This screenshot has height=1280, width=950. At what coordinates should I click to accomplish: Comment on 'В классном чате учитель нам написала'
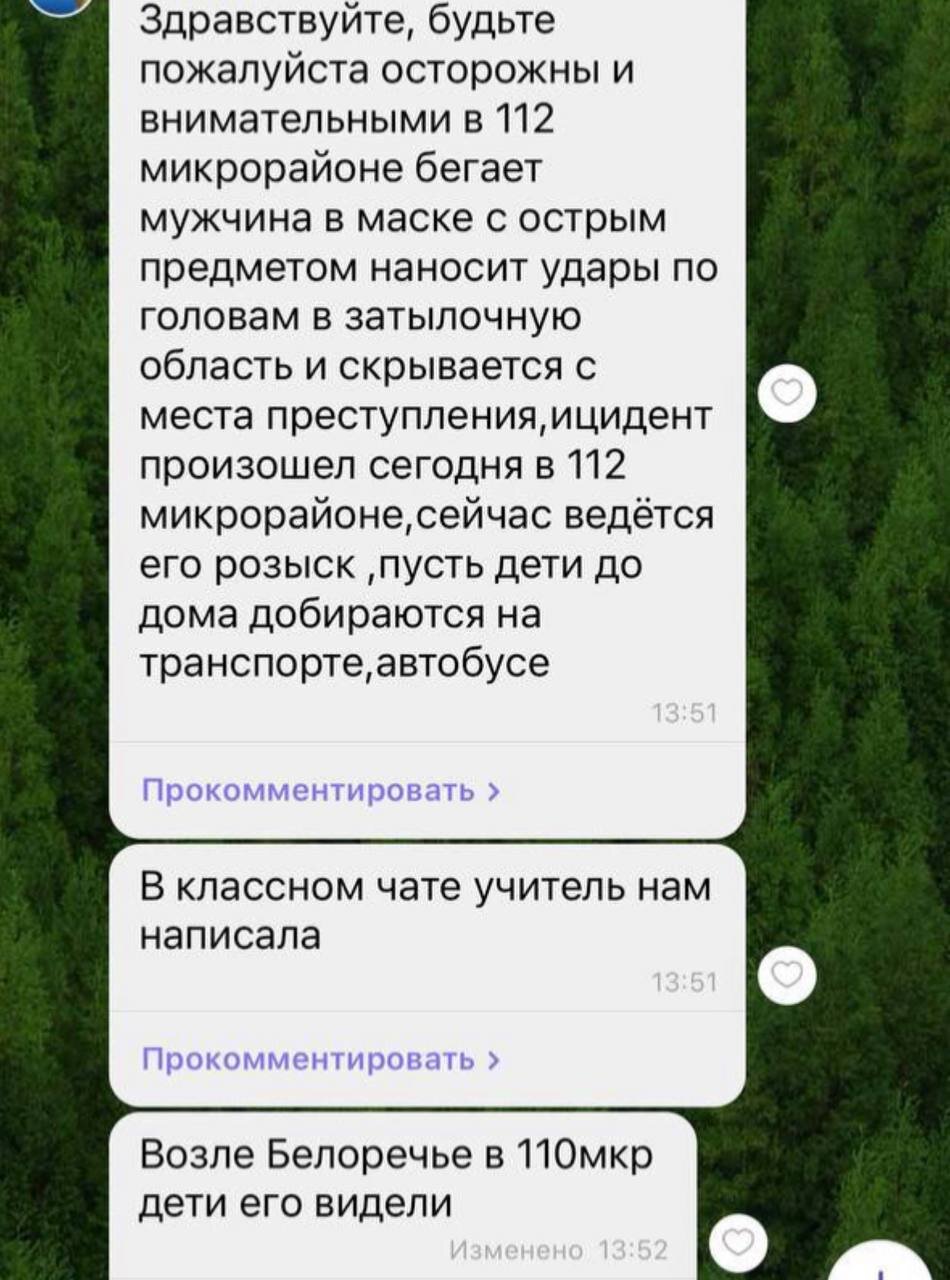[x=322, y=1059]
